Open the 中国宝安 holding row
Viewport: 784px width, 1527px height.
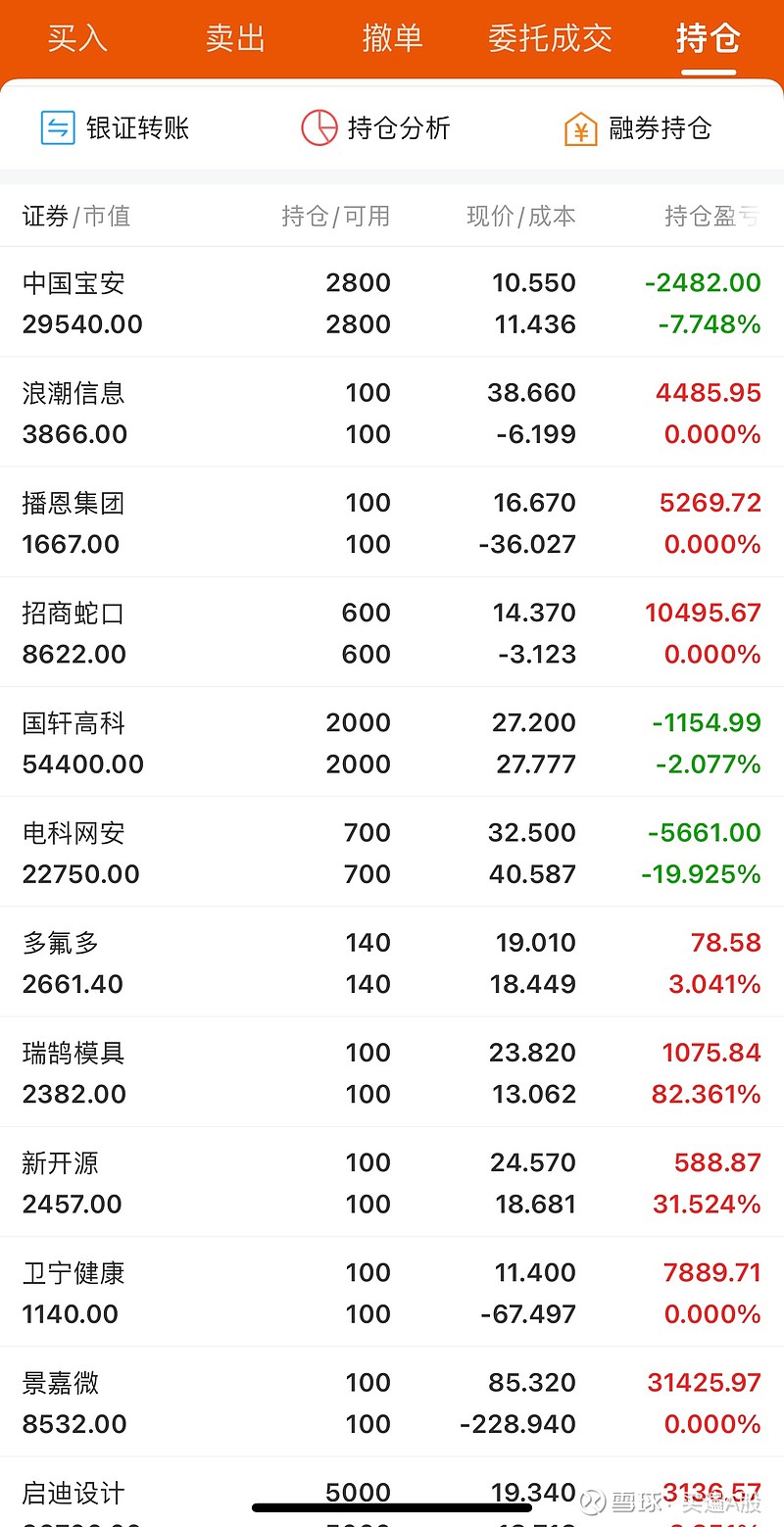[x=392, y=302]
